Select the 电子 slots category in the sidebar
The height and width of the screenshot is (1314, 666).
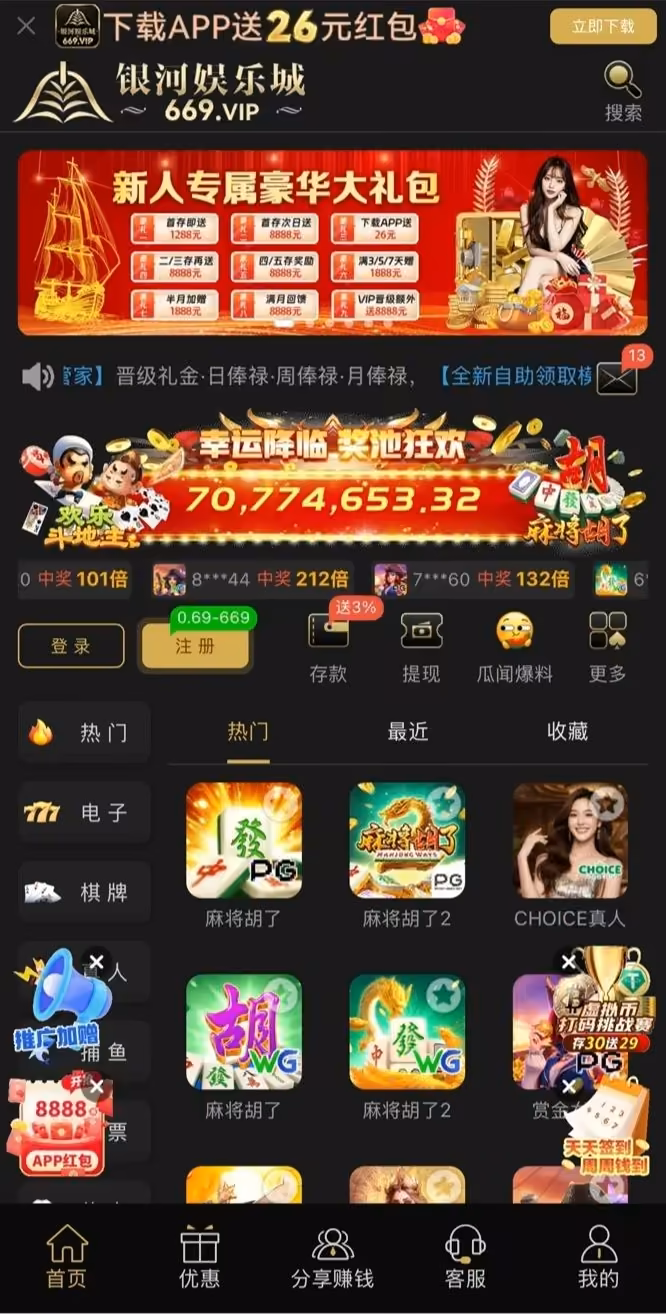pos(84,812)
